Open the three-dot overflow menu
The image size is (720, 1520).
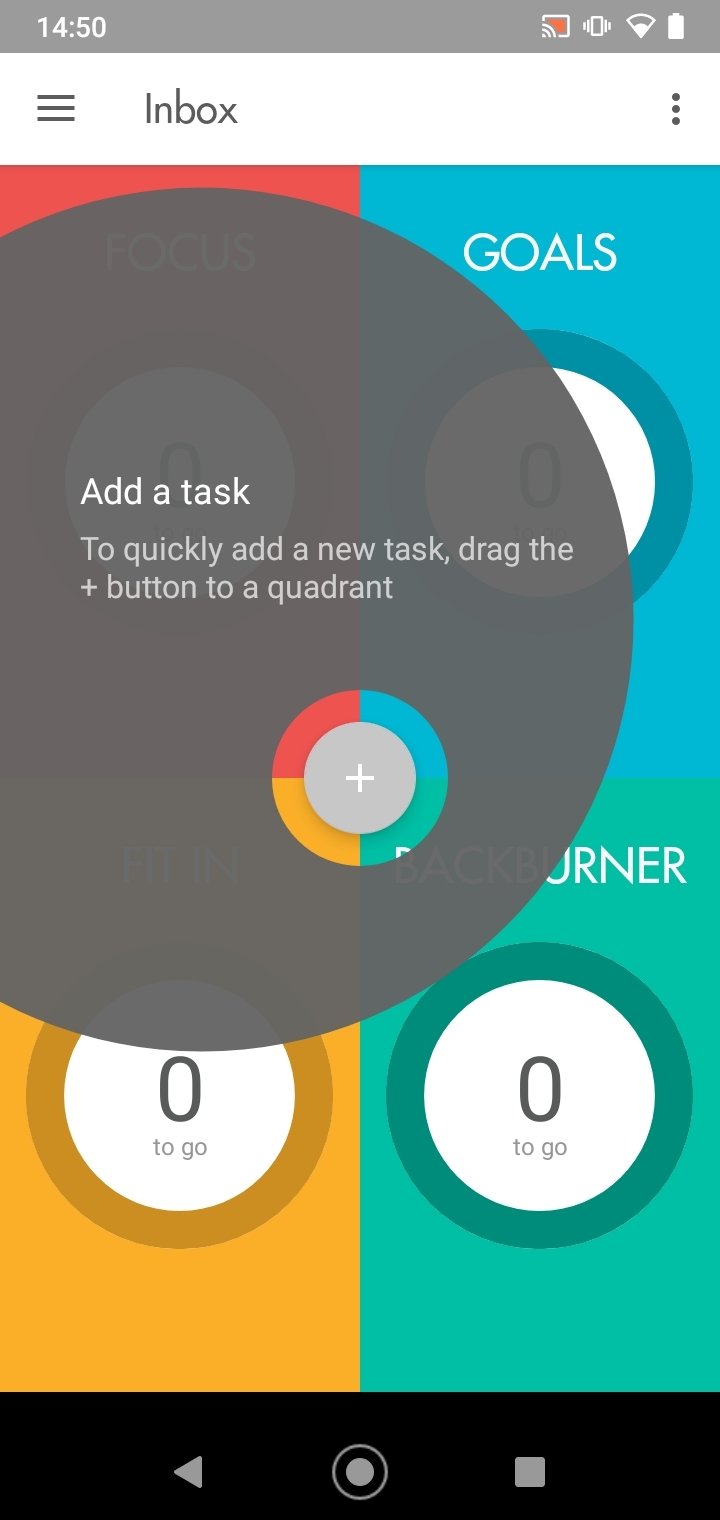tap(676, 109)
